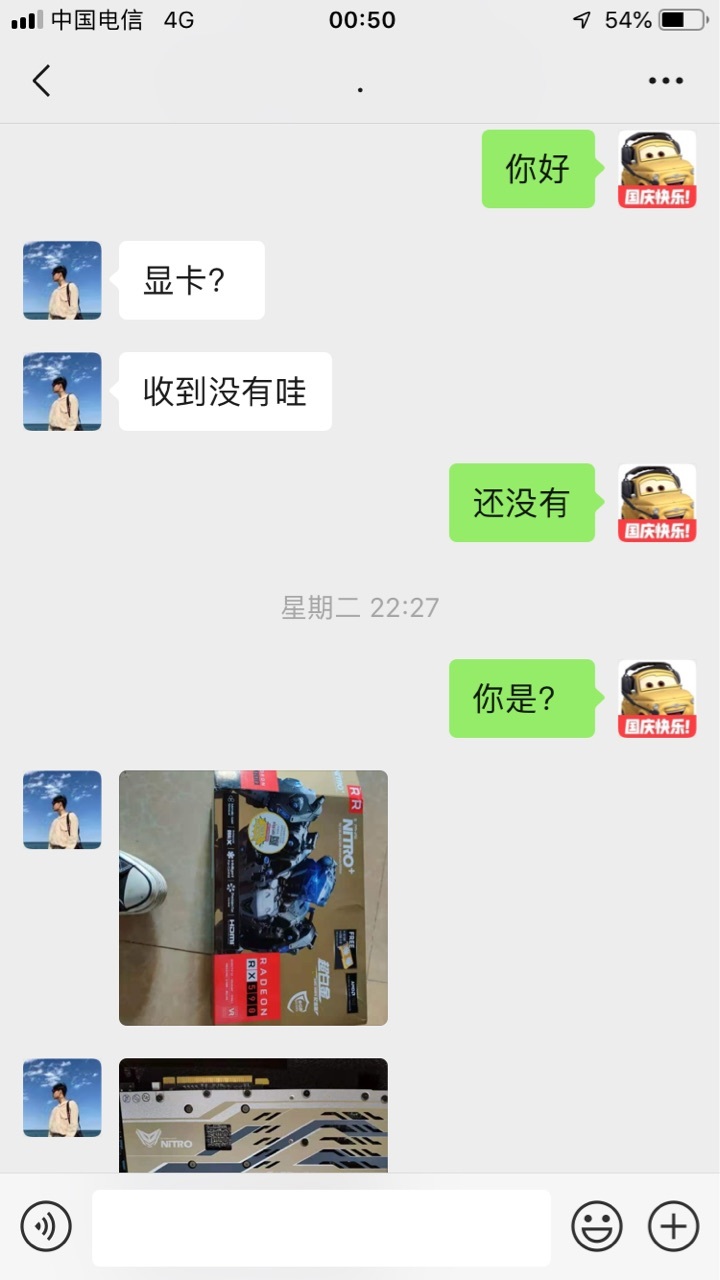Open the emoji sticker panel
The image size is (720, 1280).
[x=597, y=1226]
